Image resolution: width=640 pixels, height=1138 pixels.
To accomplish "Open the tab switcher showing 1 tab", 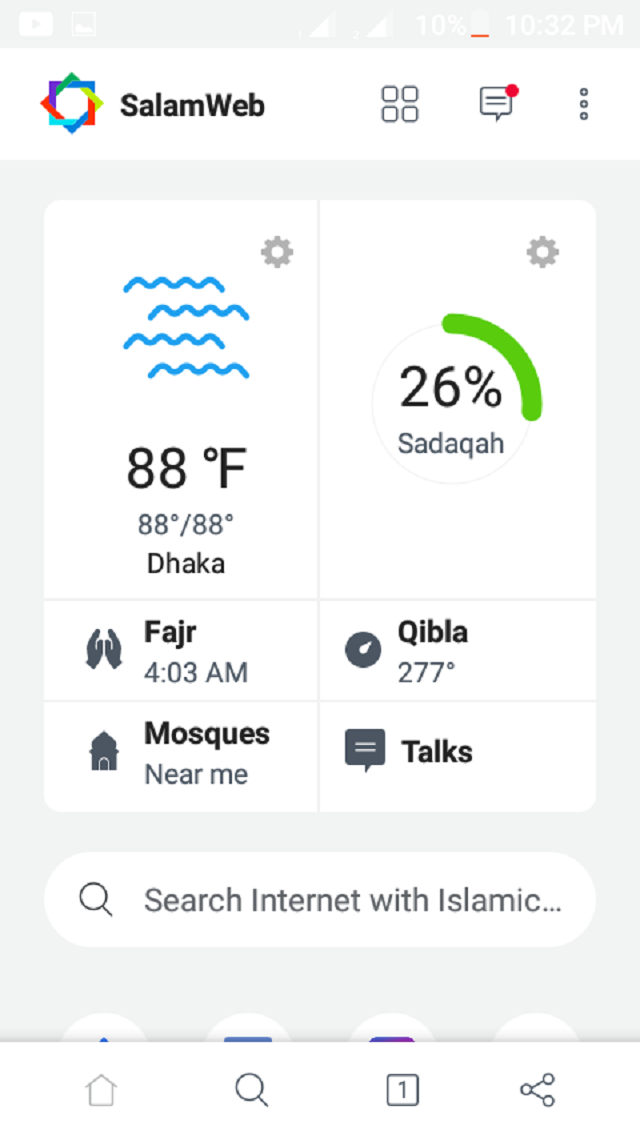I will coord(402,1090).
